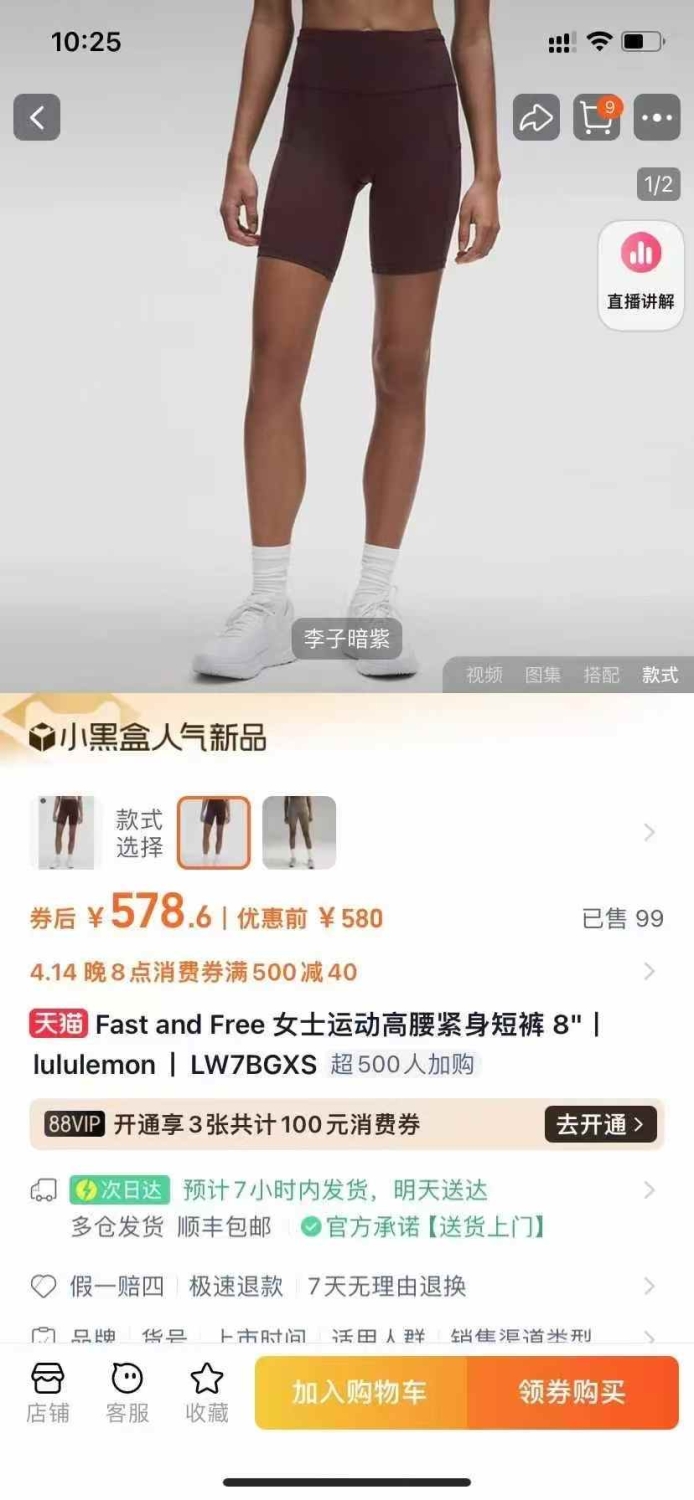Add item with 加入购物车
The height and width of the screenshot is (1500, 694).
[360, 1392]
